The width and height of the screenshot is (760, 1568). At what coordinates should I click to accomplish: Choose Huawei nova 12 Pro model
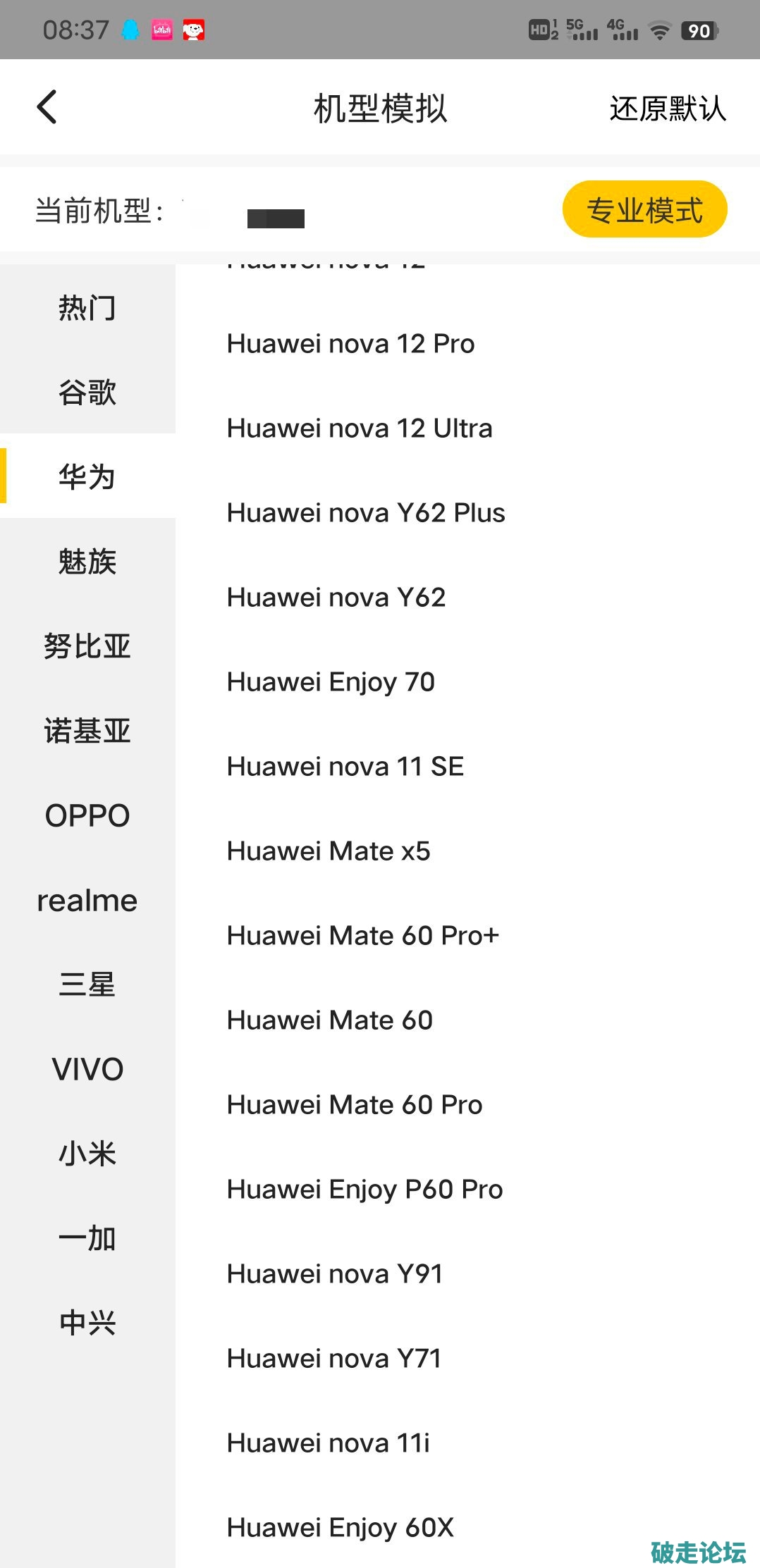point(350,344)
